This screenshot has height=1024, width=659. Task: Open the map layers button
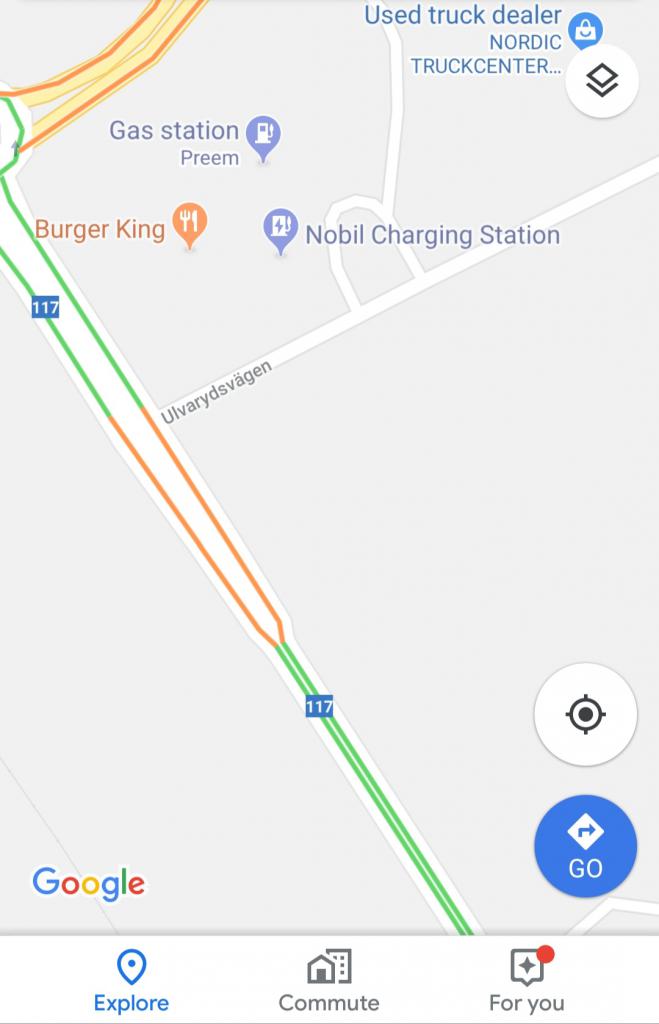602,82
